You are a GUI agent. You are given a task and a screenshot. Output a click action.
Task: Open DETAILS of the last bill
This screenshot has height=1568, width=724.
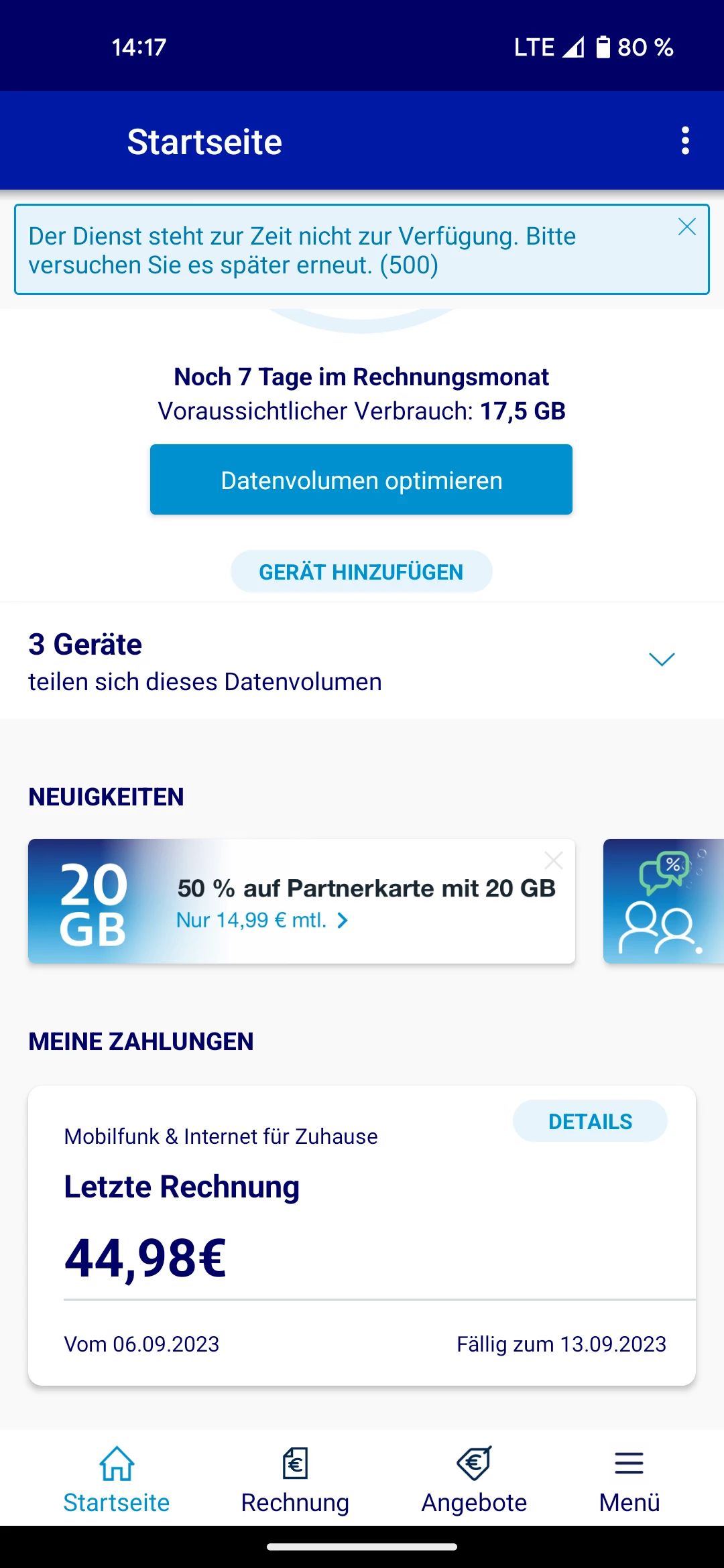(x=590, y=1121)
